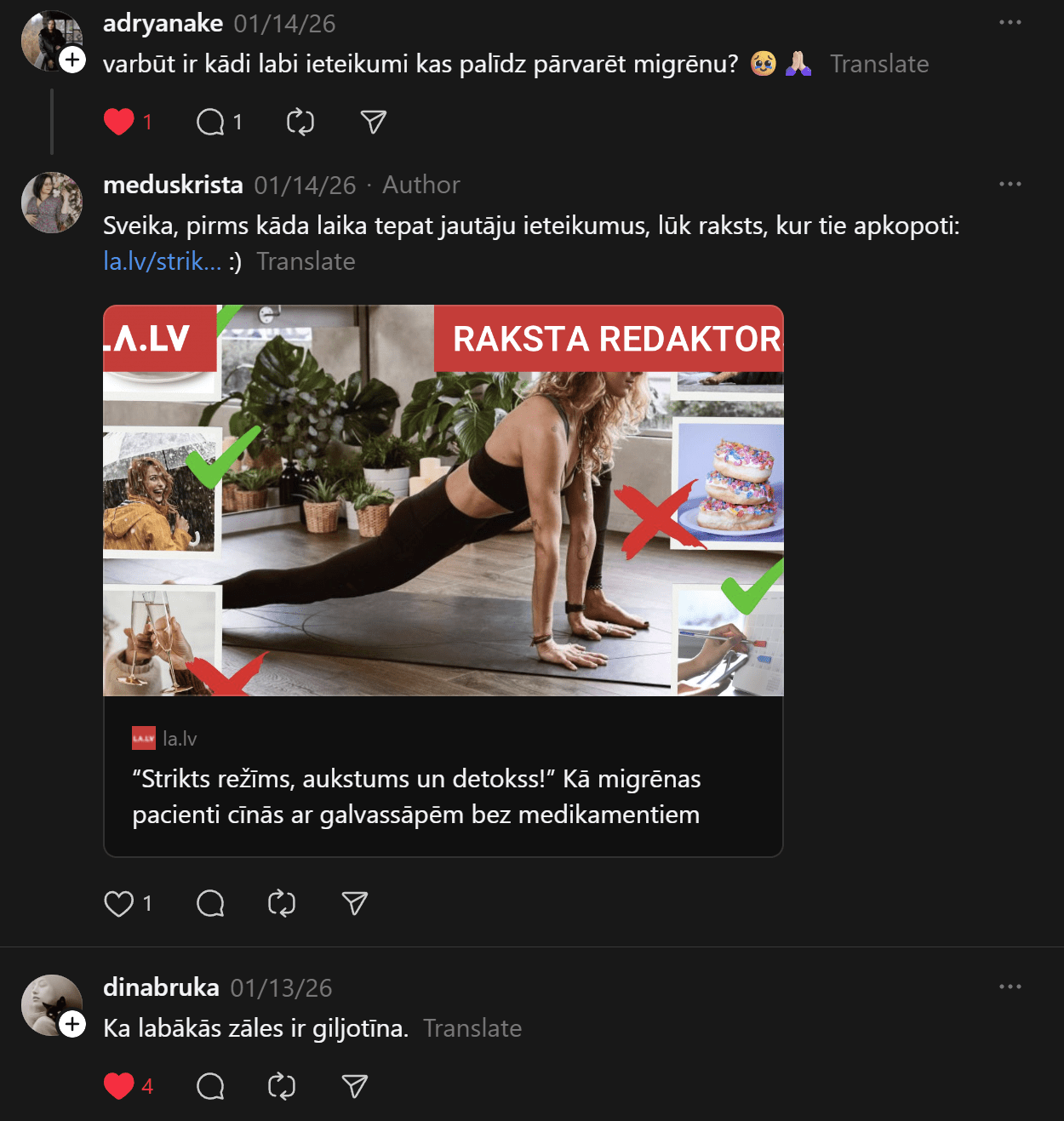Open overflow menu on adryanake's comment
1064x1121 pixels.
pyautogui.click(x=1010, y=22)
